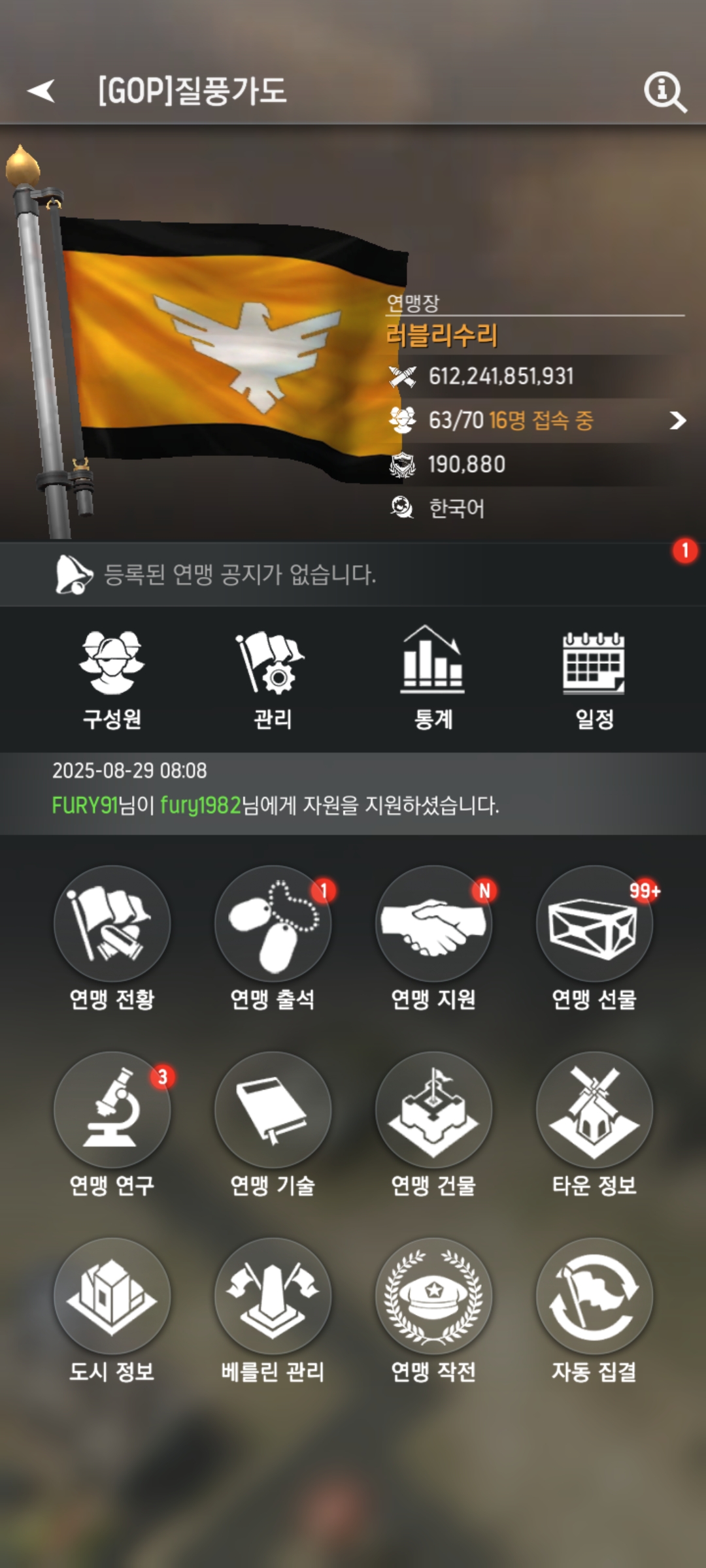The image size is (706, 1568).
Task: View 통계 statistics
Action: [x=433, y=679]
